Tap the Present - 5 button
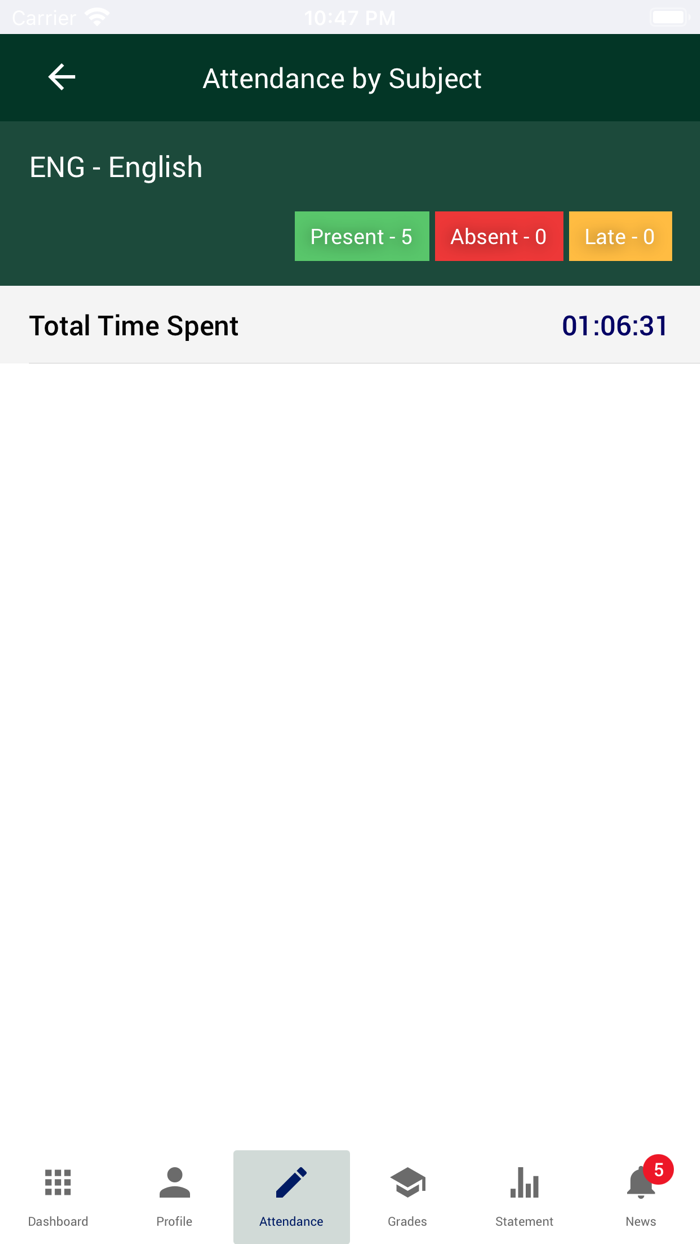Viewport: 700px width, 1244px height. click(x=361, y=237)
